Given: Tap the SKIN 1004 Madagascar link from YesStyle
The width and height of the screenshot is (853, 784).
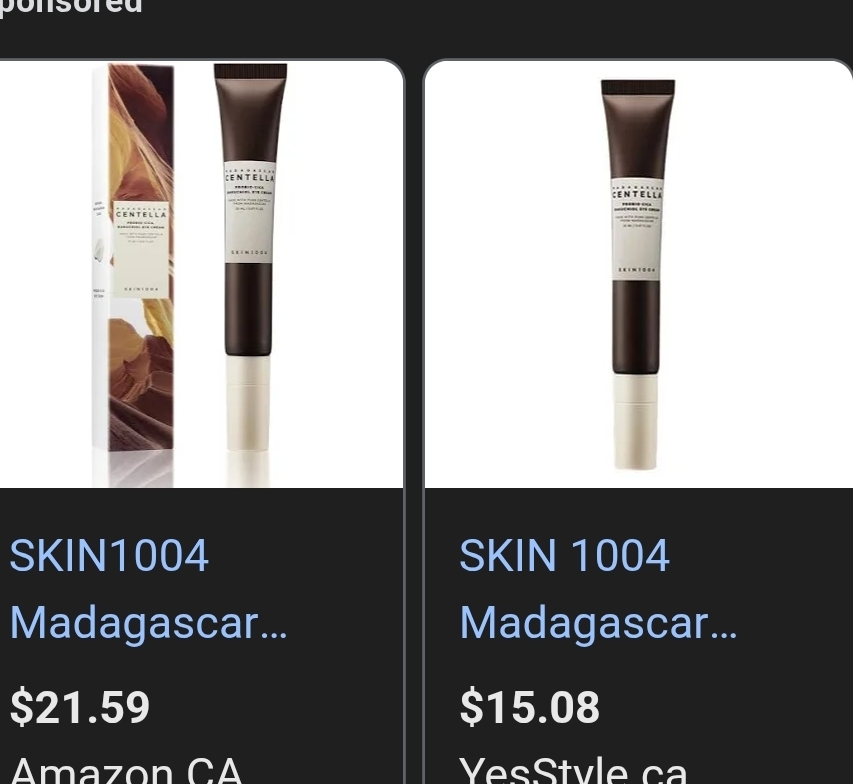Looking at the screenshot, I should pos(597,589).
